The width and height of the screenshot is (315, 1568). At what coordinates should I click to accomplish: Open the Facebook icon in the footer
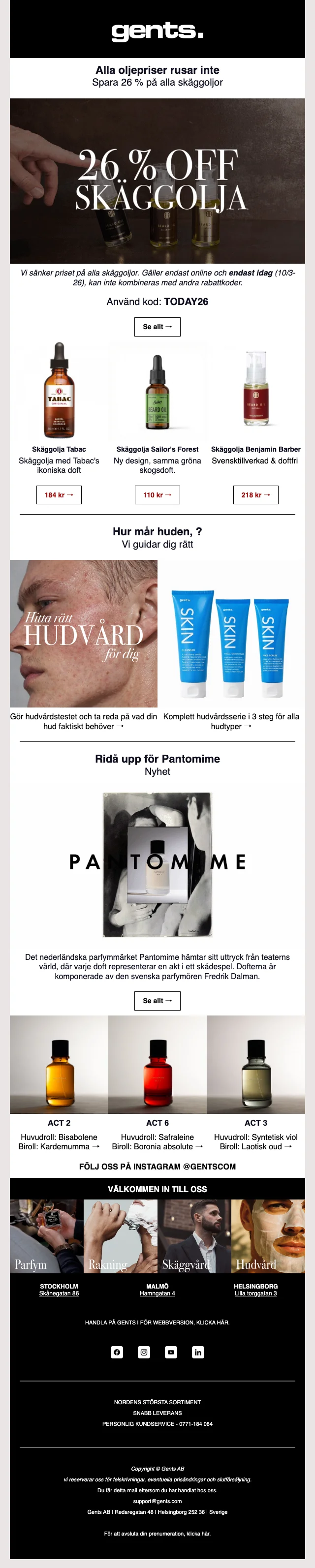click(117, 1352)
